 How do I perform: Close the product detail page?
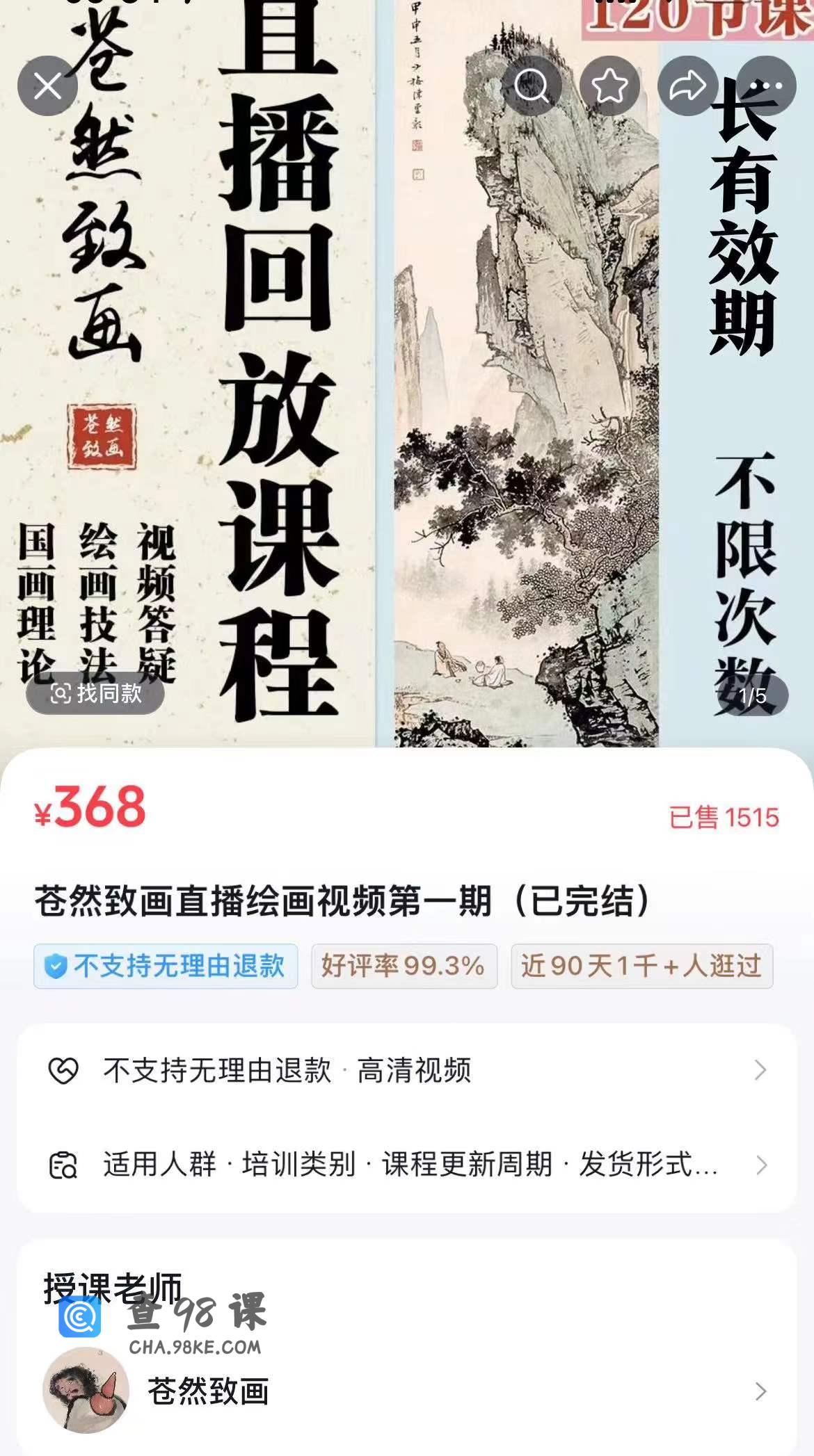(47, 86)
